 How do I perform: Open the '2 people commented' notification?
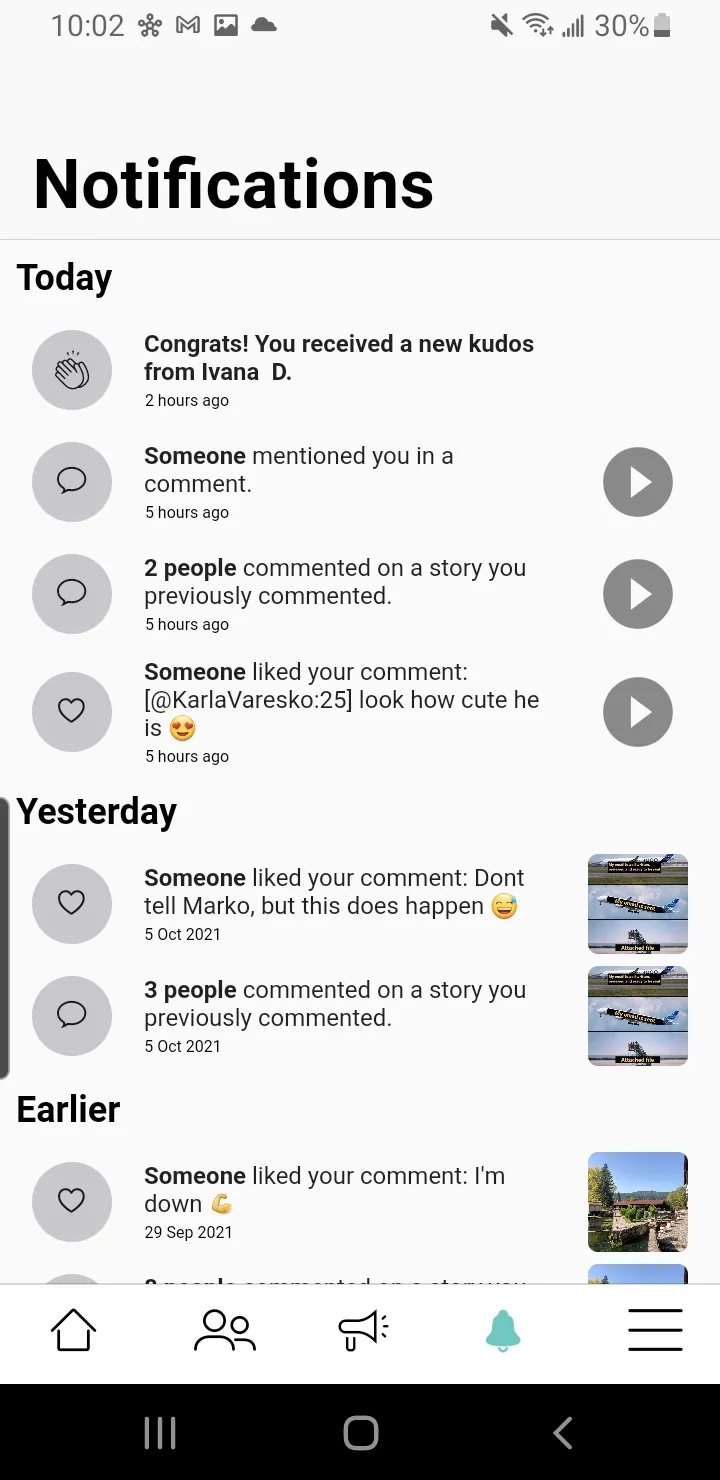click(x=334, y=582)
